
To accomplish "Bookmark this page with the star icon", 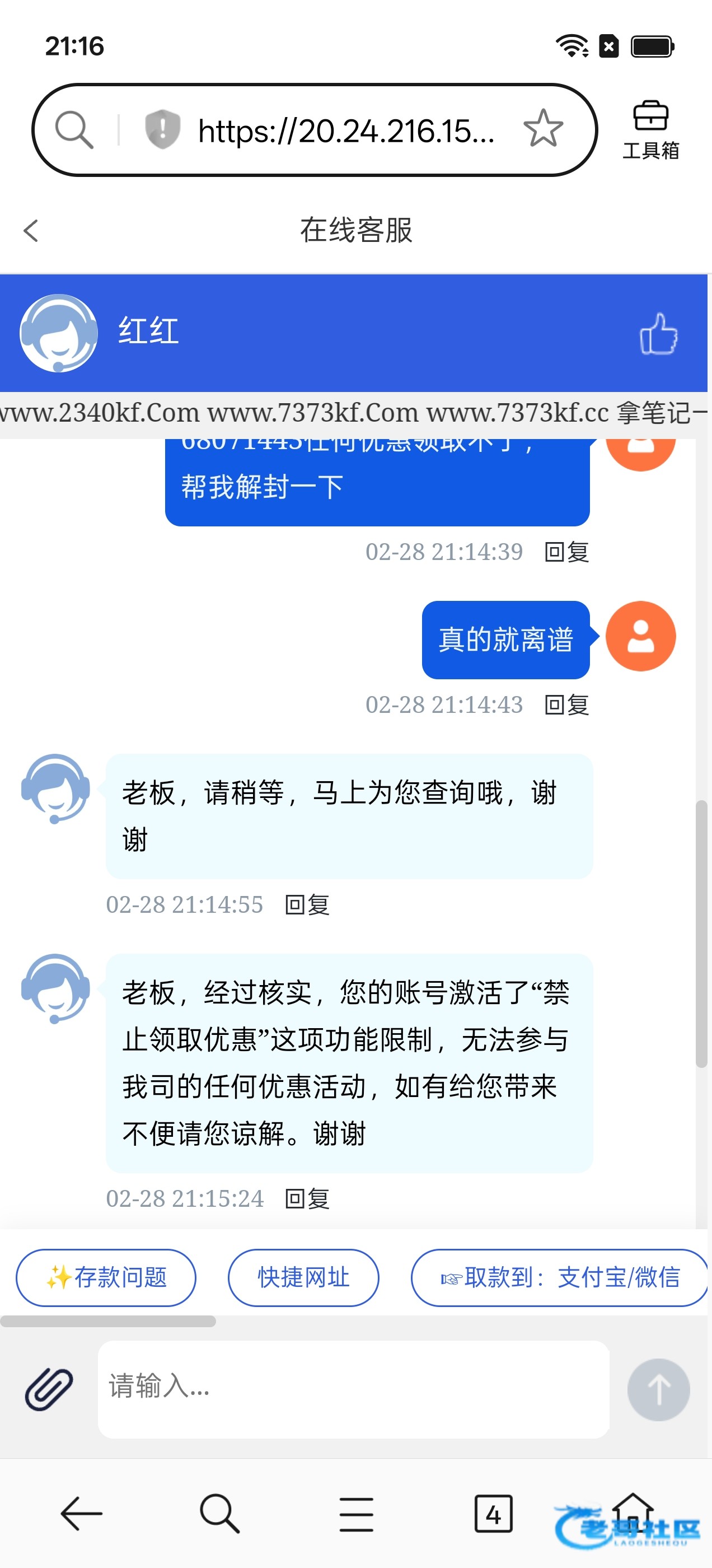I will point(543,129).
